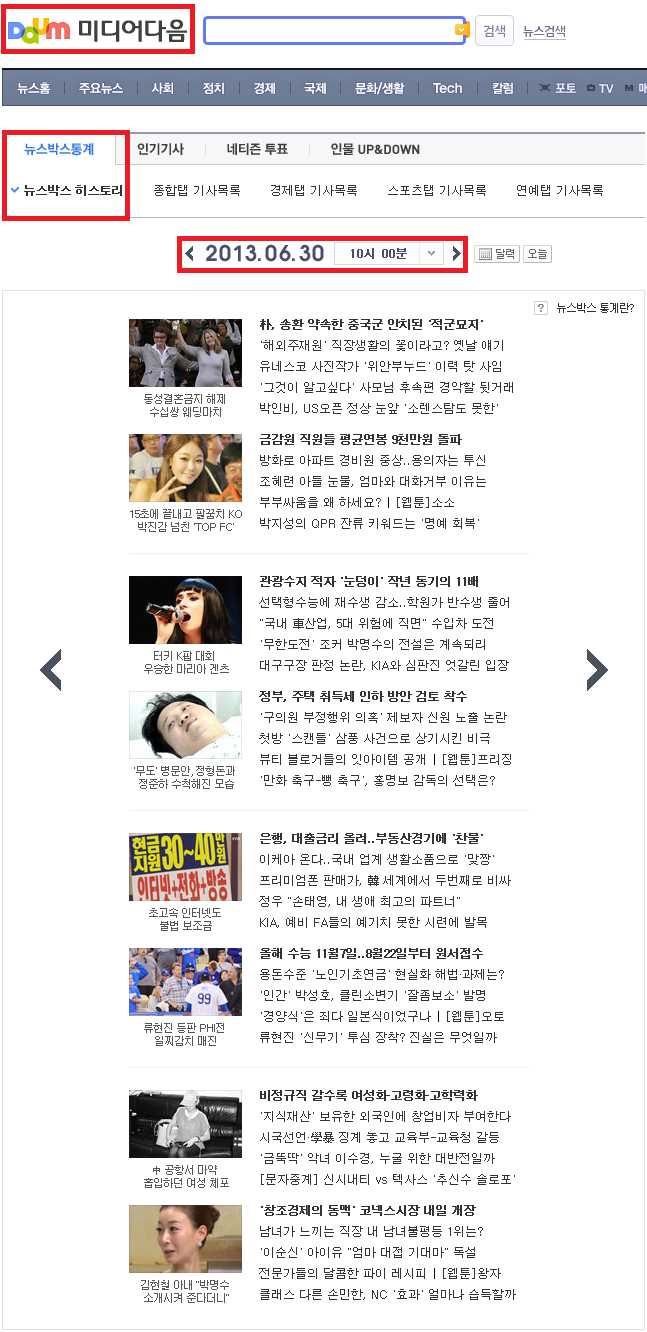The width and height of the screenshot is (647, 1332).
Task: Open the 경제 news section
Action: pos(264,88)
